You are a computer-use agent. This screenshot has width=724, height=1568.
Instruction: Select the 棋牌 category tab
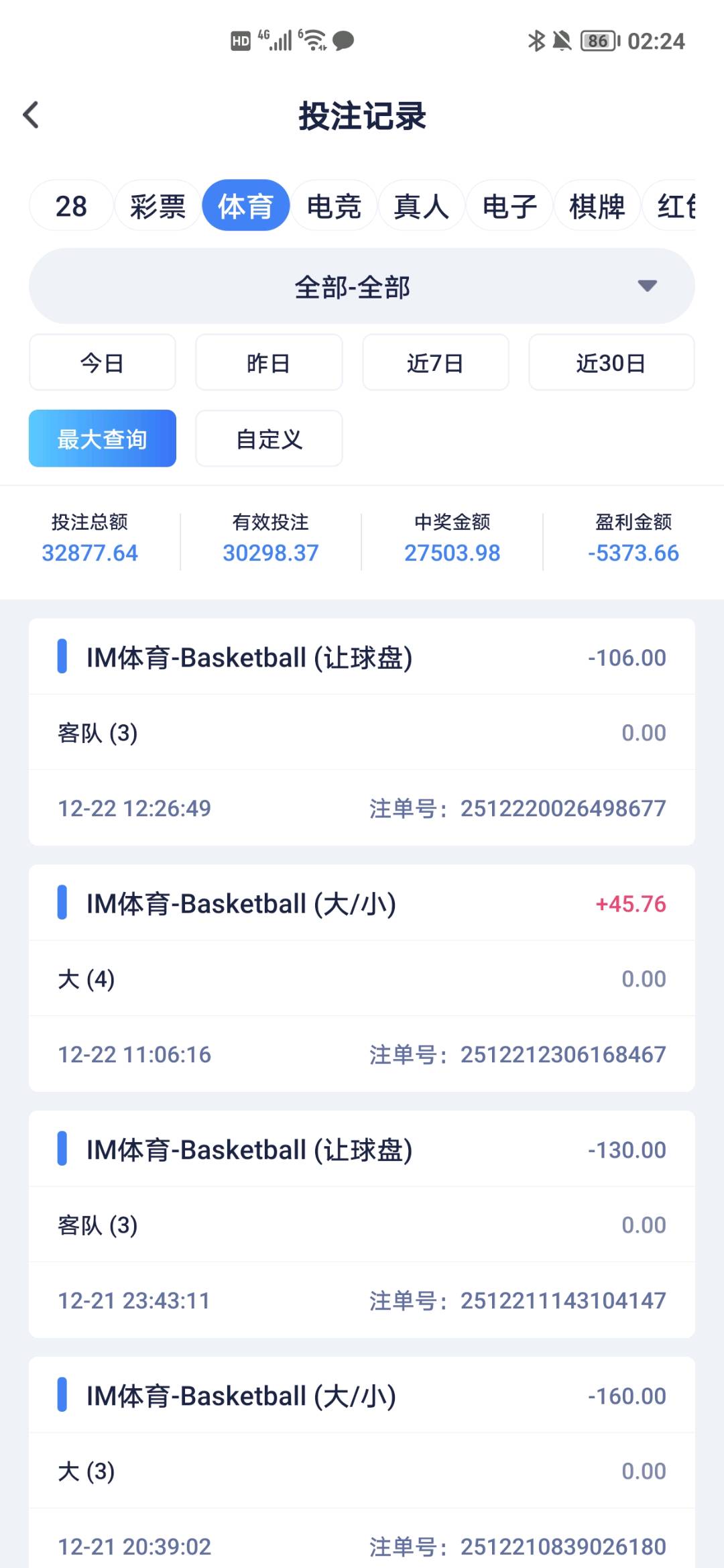[599, 206]
